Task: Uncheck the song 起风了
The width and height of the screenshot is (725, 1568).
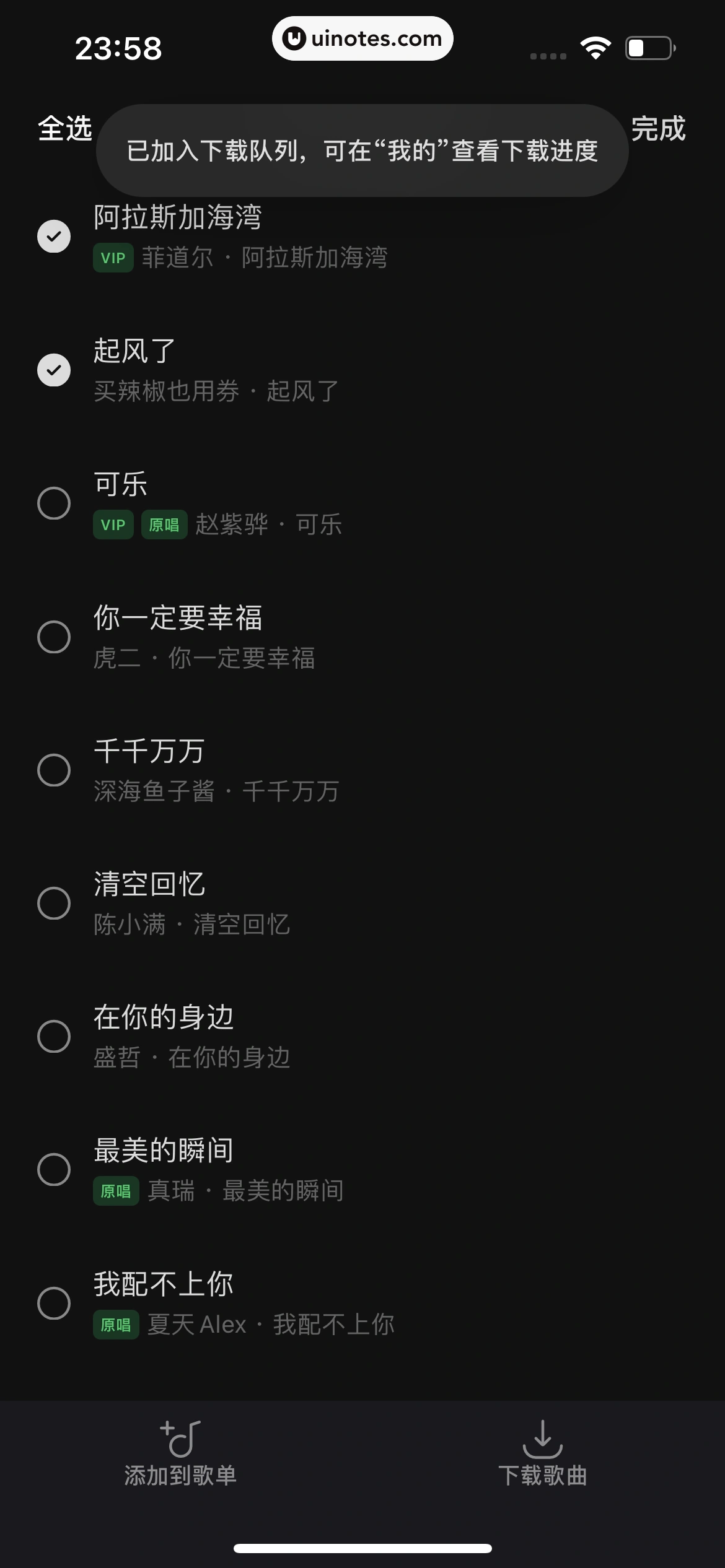Action: click(54, 370)
